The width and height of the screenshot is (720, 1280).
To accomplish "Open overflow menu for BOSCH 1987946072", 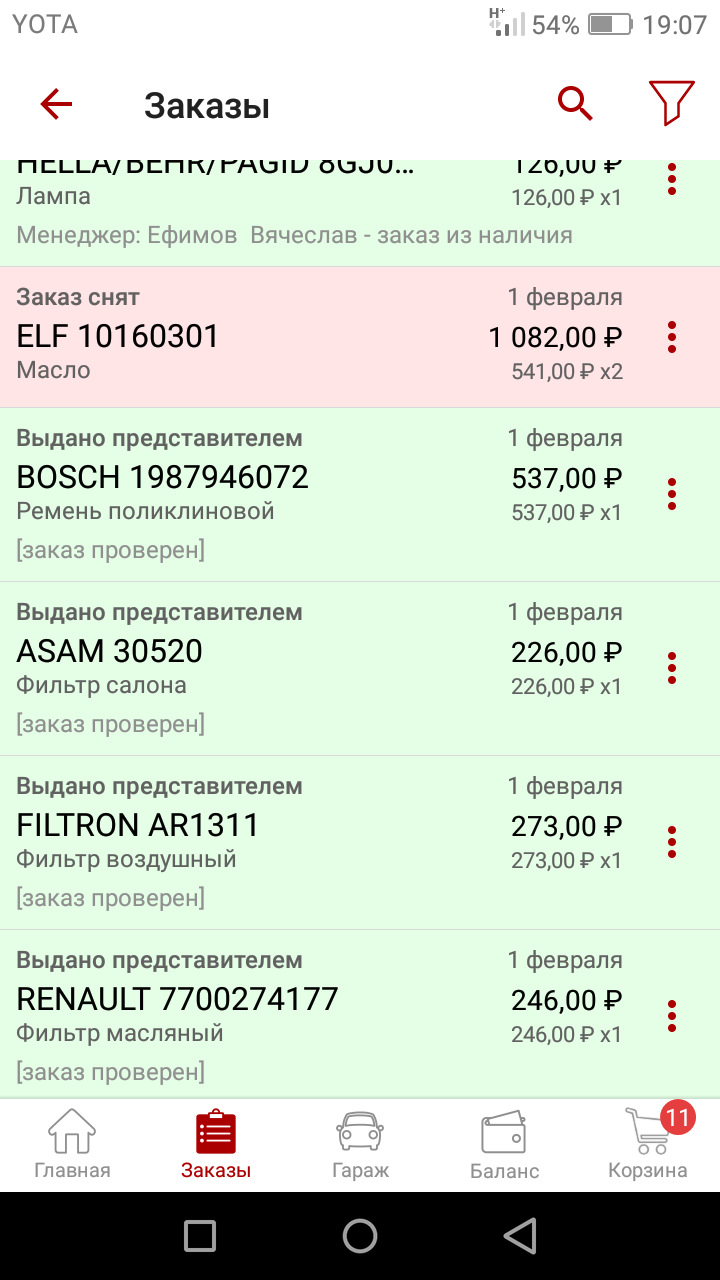I will (672, 494).
